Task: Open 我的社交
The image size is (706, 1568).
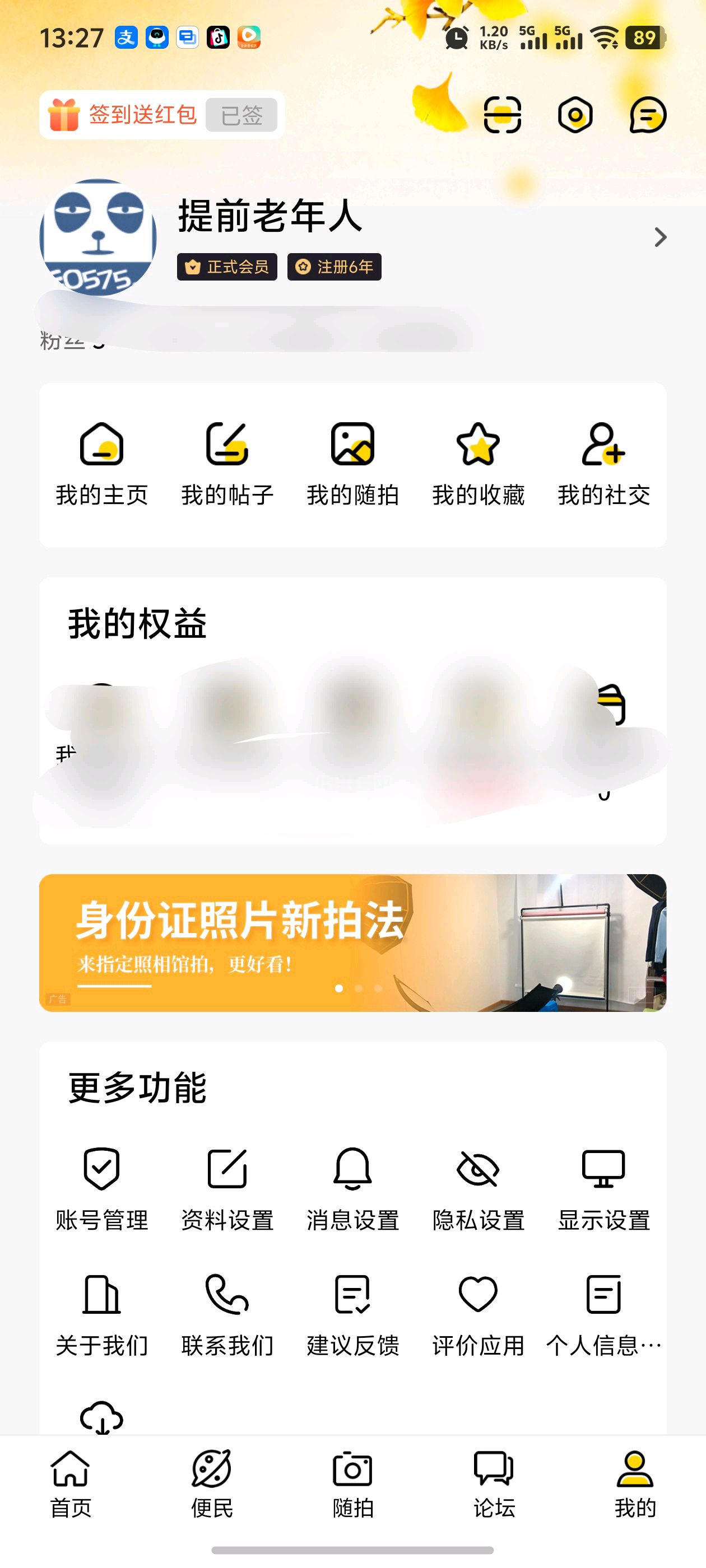Action: click(x=603, y=464)
